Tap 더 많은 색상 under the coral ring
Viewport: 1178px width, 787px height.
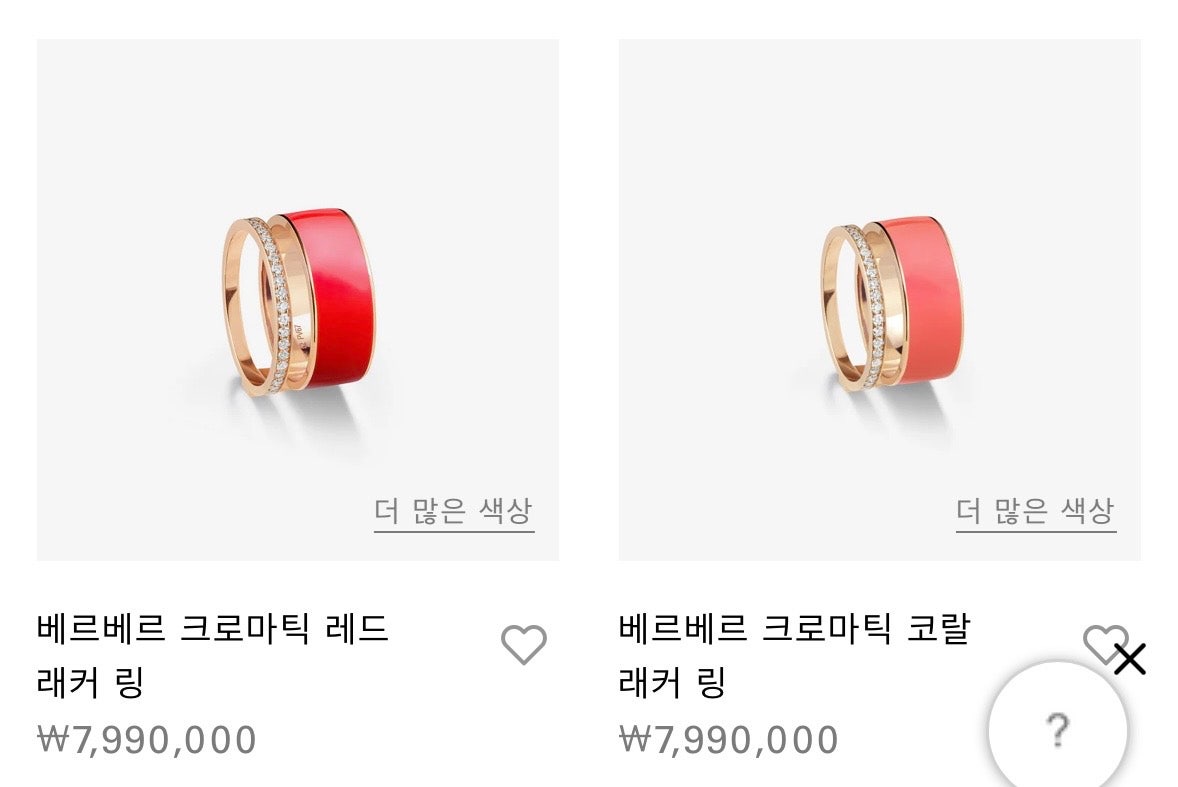pos(1035,512)
